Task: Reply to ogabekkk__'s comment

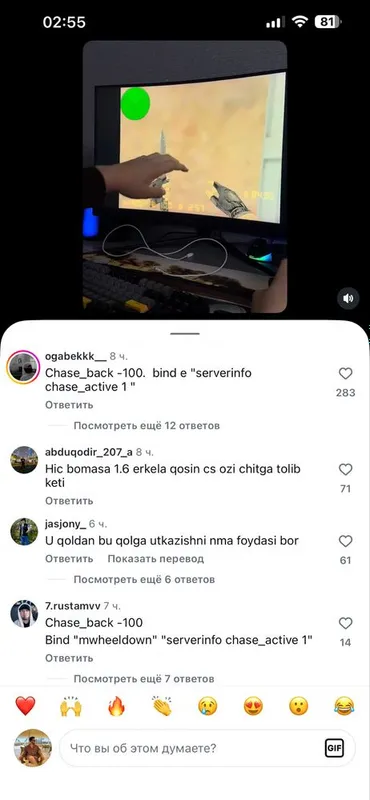Action: pyautogui.click(x=69, y=405)
